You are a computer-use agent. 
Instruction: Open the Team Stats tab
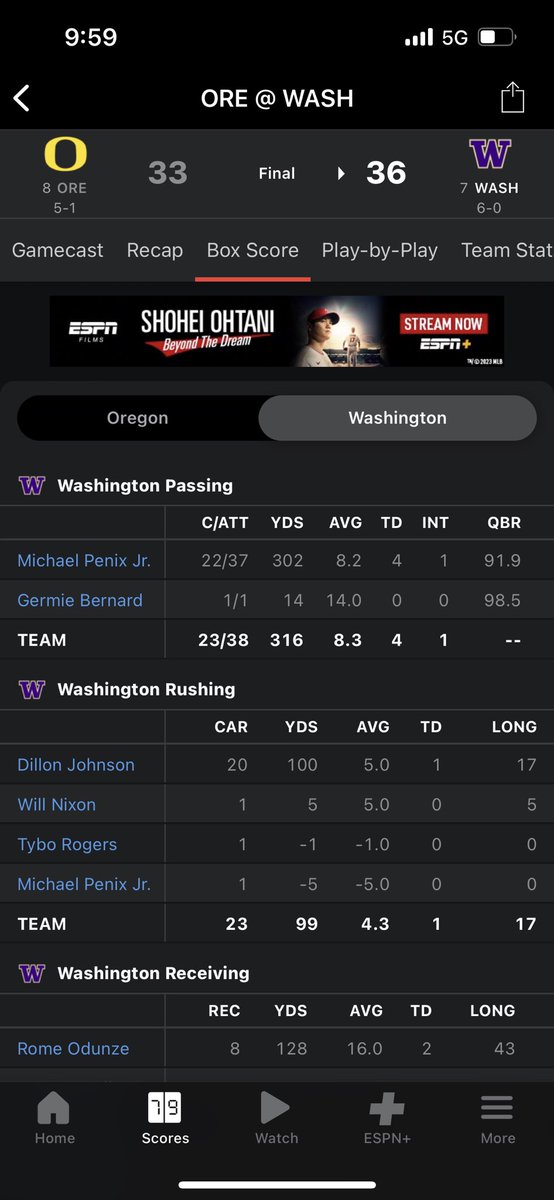507,250
